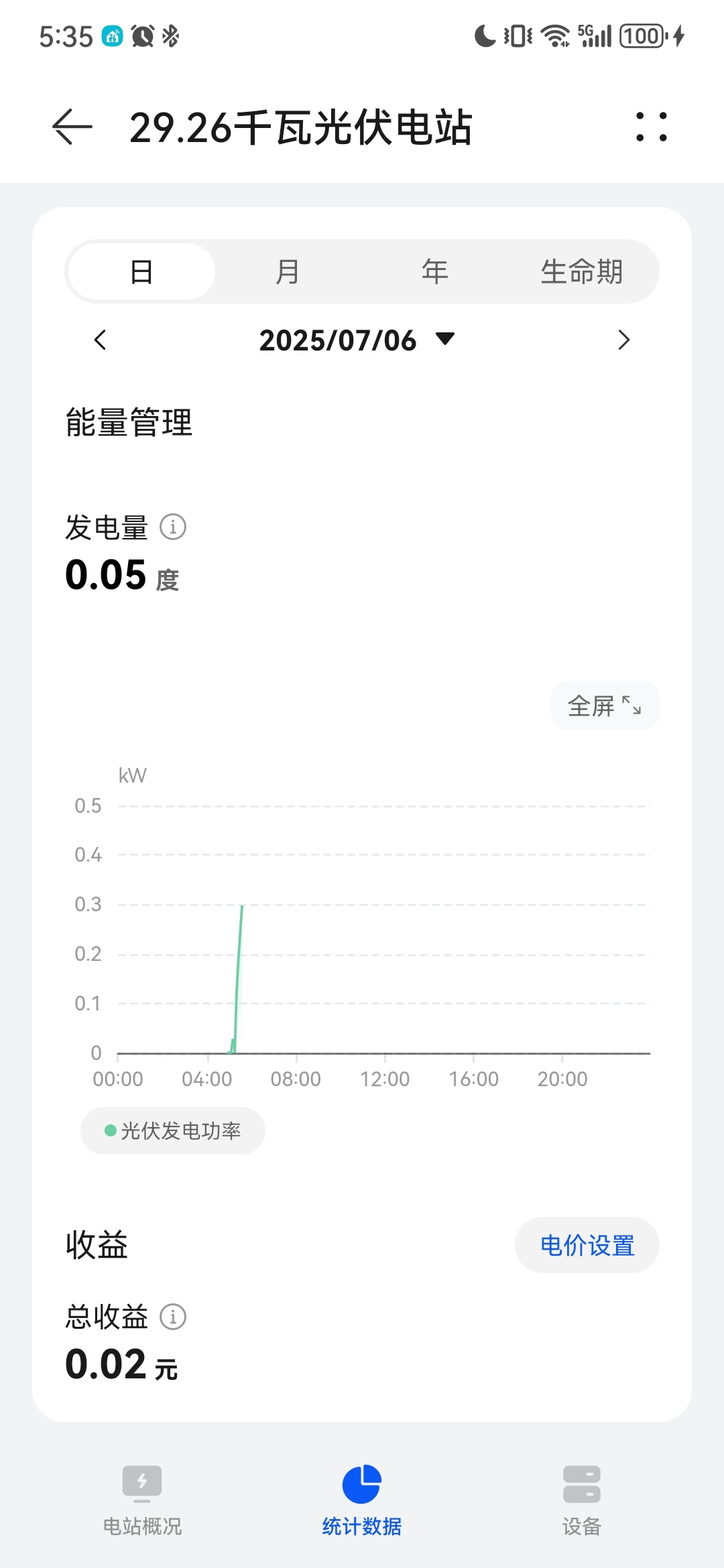Open the 2025/07/06 date picker
Screen dimensions: 724x1568
(x=357, y=340)
